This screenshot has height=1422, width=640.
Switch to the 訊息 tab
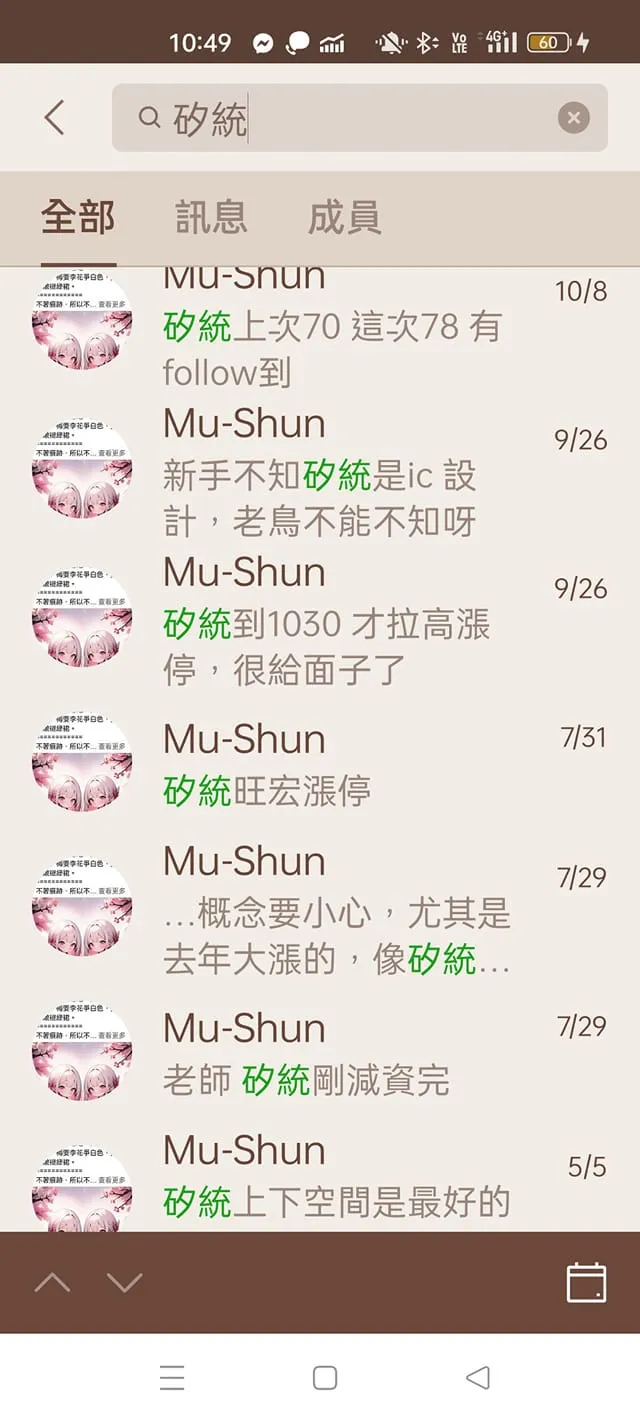point(211,217)
